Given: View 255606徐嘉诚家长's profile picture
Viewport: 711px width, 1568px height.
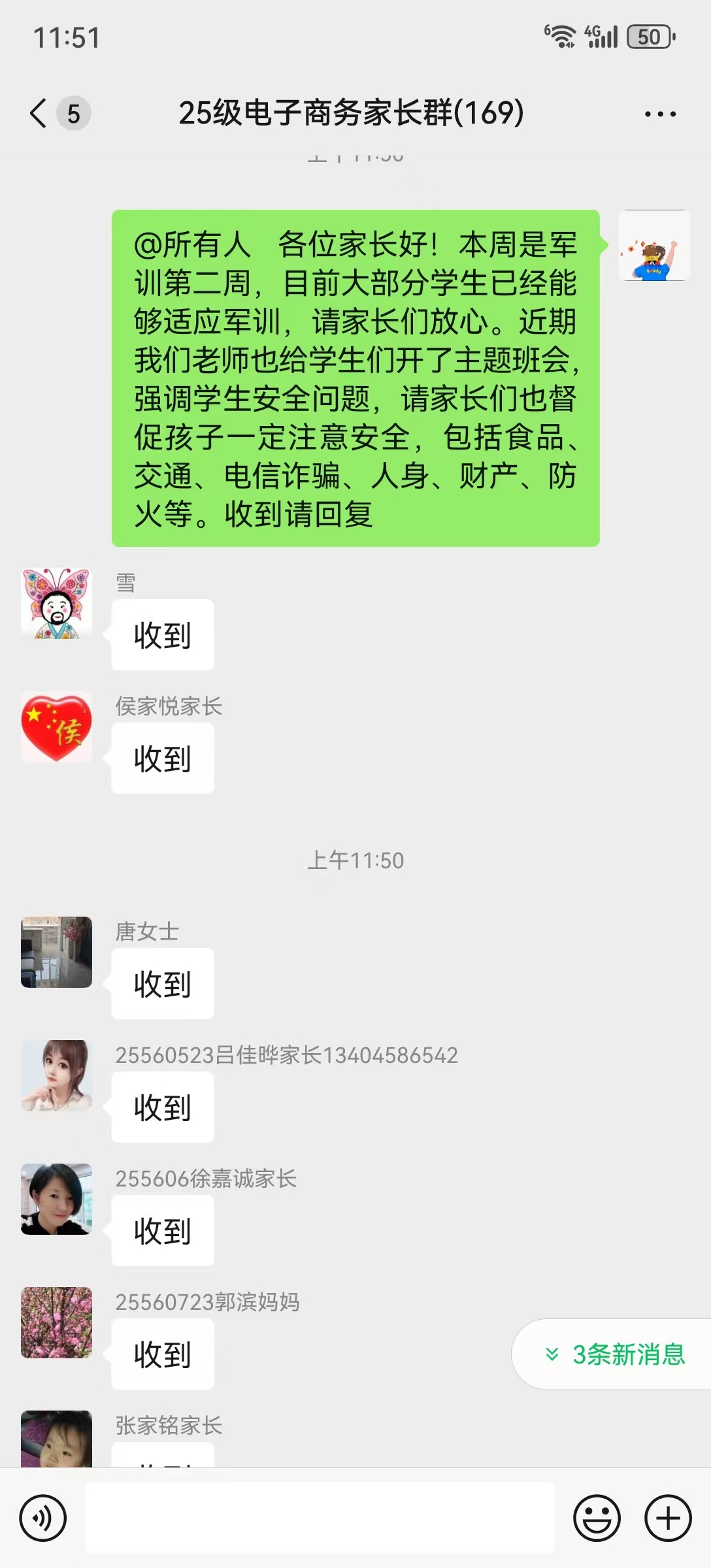Looking at the screenshot, I should tap(57, 1199).
